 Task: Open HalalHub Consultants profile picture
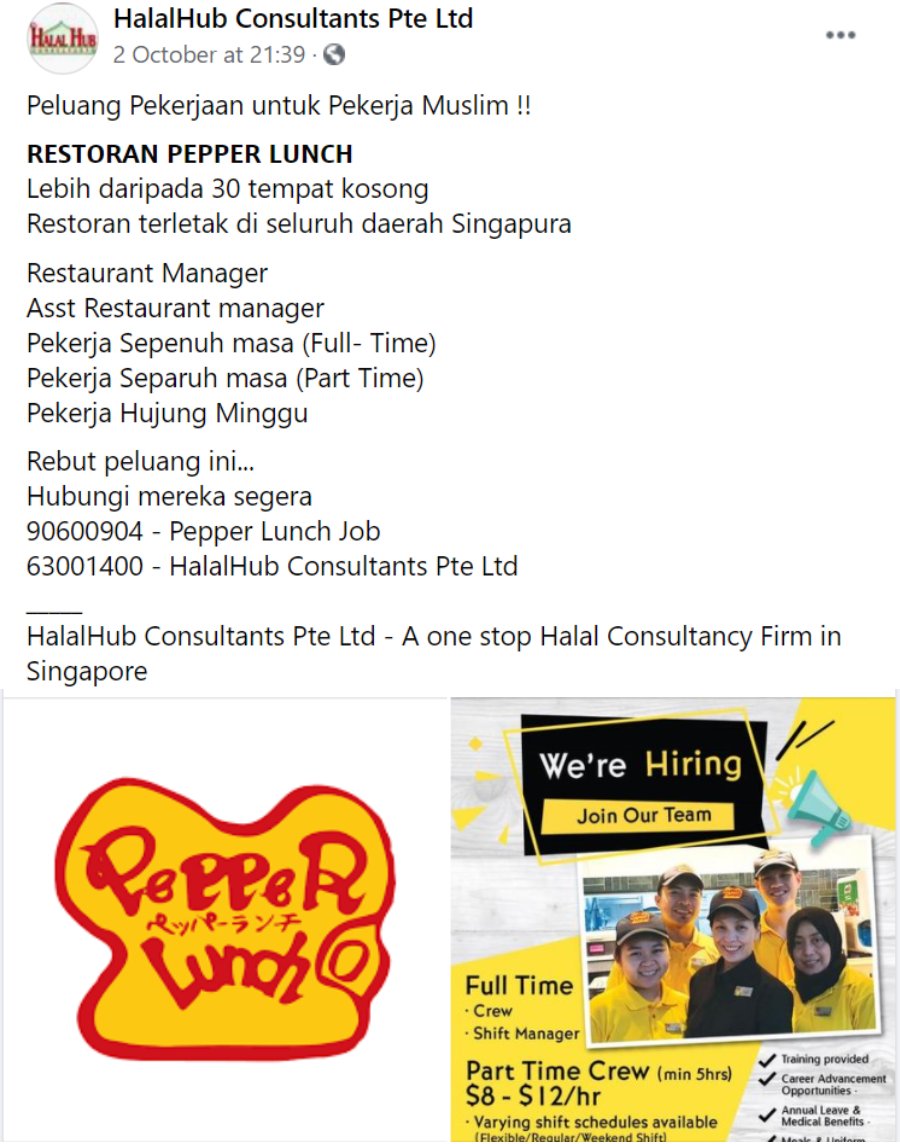[x=62, y=38]
